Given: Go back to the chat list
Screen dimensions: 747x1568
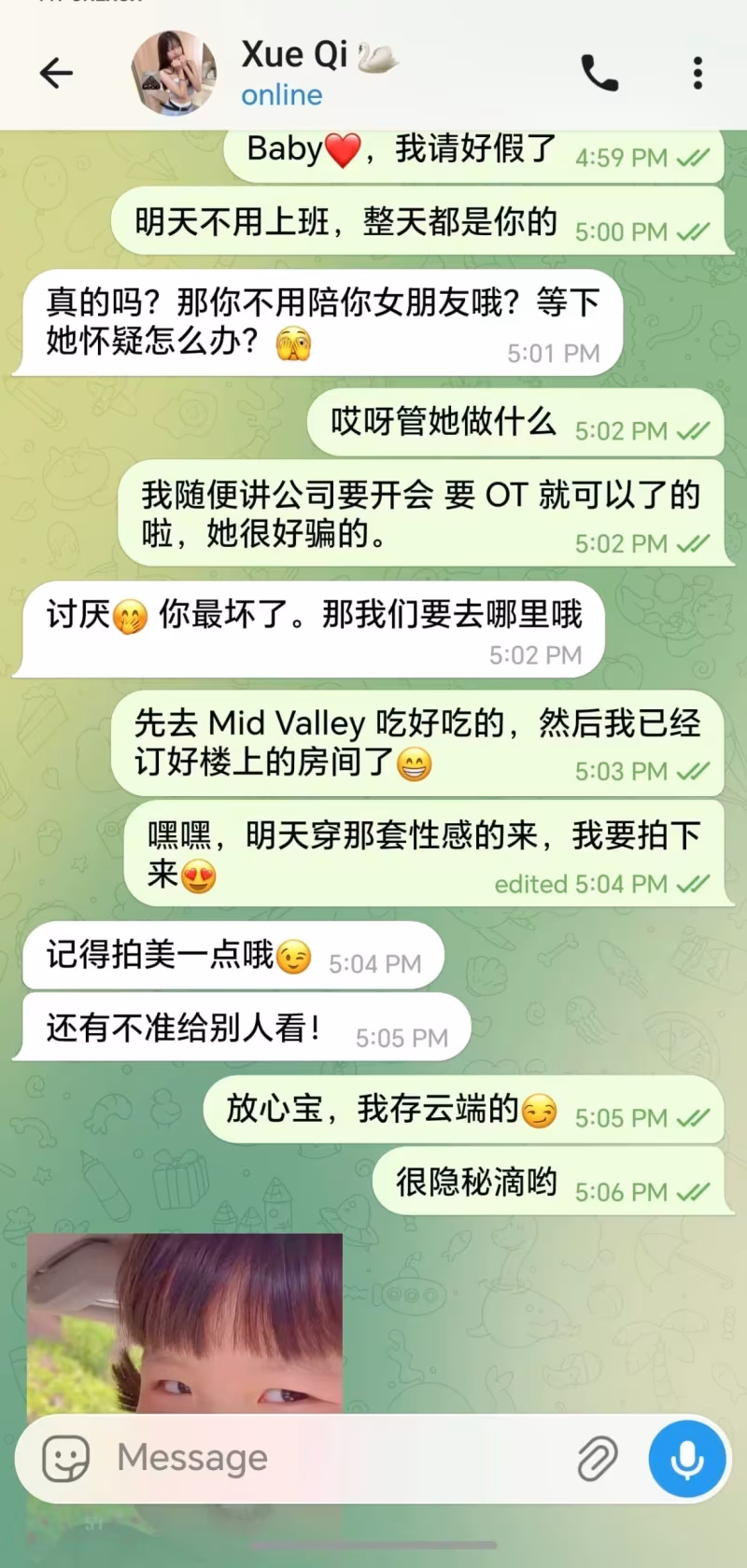Looking at the screenshot, I should coord(56,73).
